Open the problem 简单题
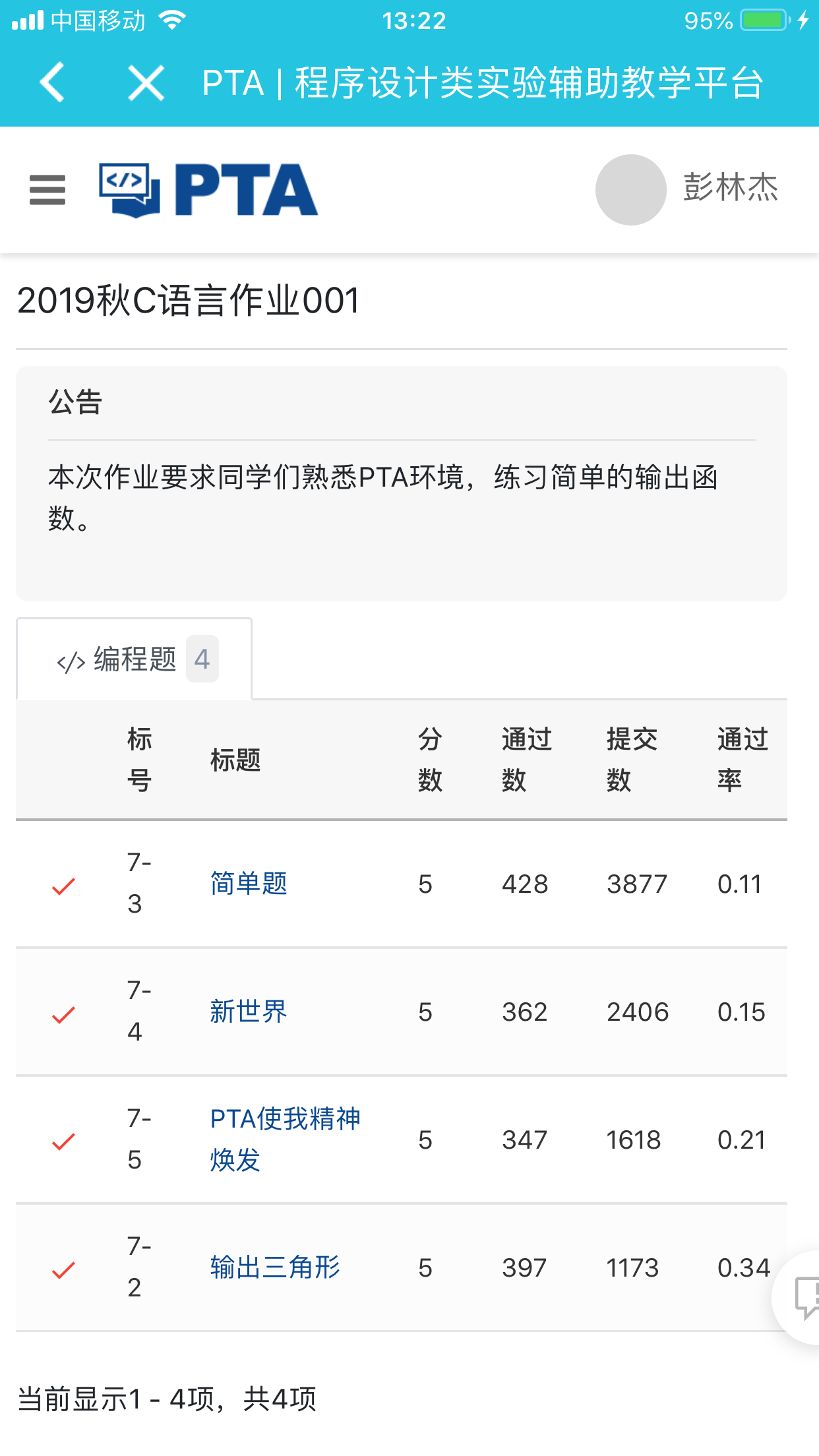 pyautogui.click(x=249, y=884)
